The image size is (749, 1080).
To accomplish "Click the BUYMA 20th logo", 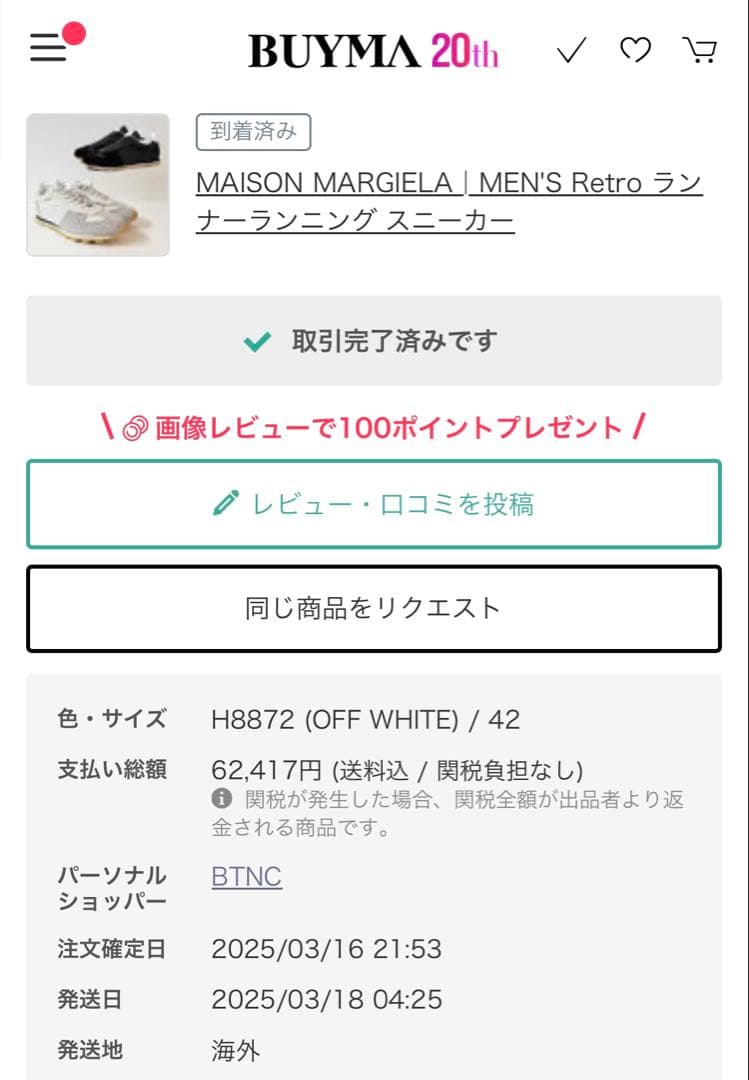I will pyautogui.click(x=374, y=49).
